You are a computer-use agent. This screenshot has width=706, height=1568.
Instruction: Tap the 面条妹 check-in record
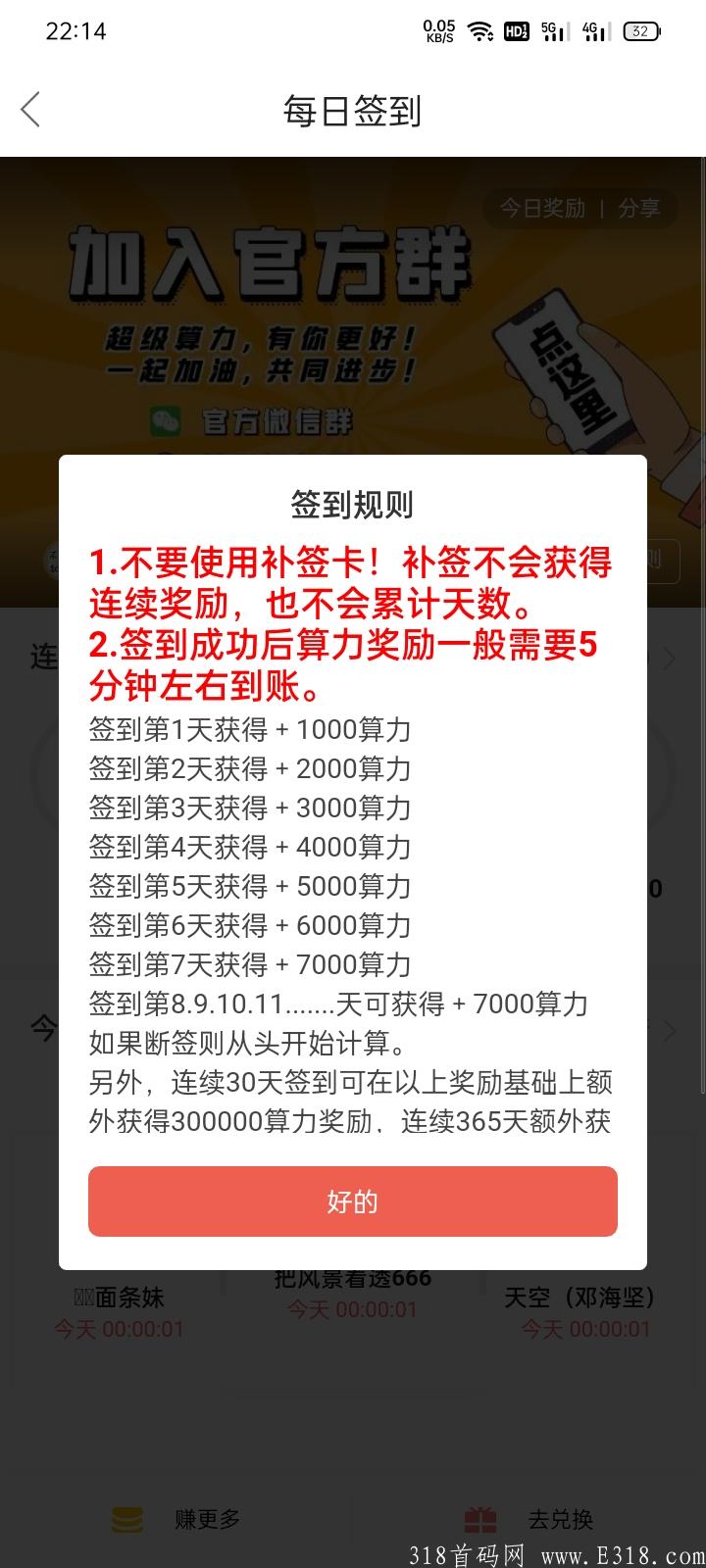point(119,1298)
